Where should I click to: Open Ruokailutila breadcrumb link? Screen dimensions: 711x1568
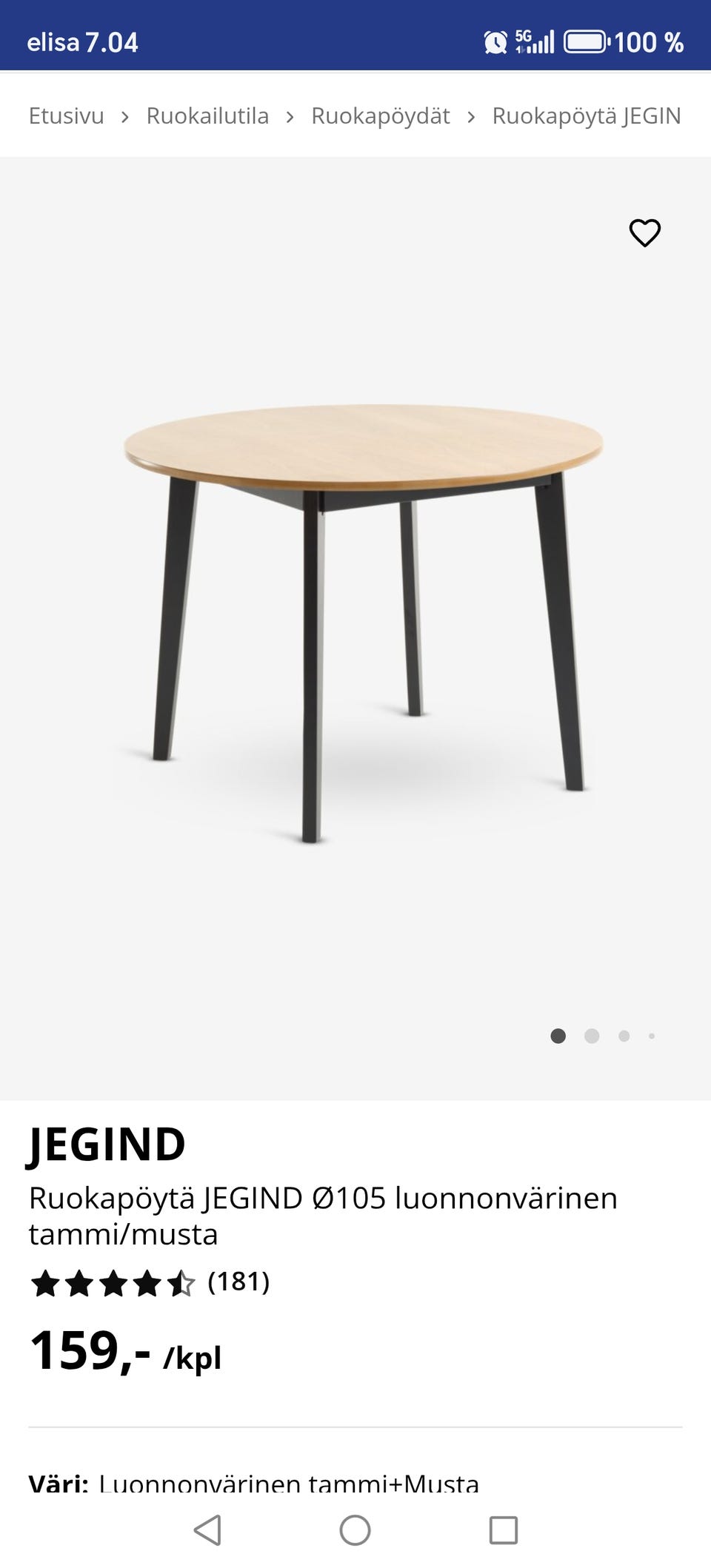coord(207,116)
